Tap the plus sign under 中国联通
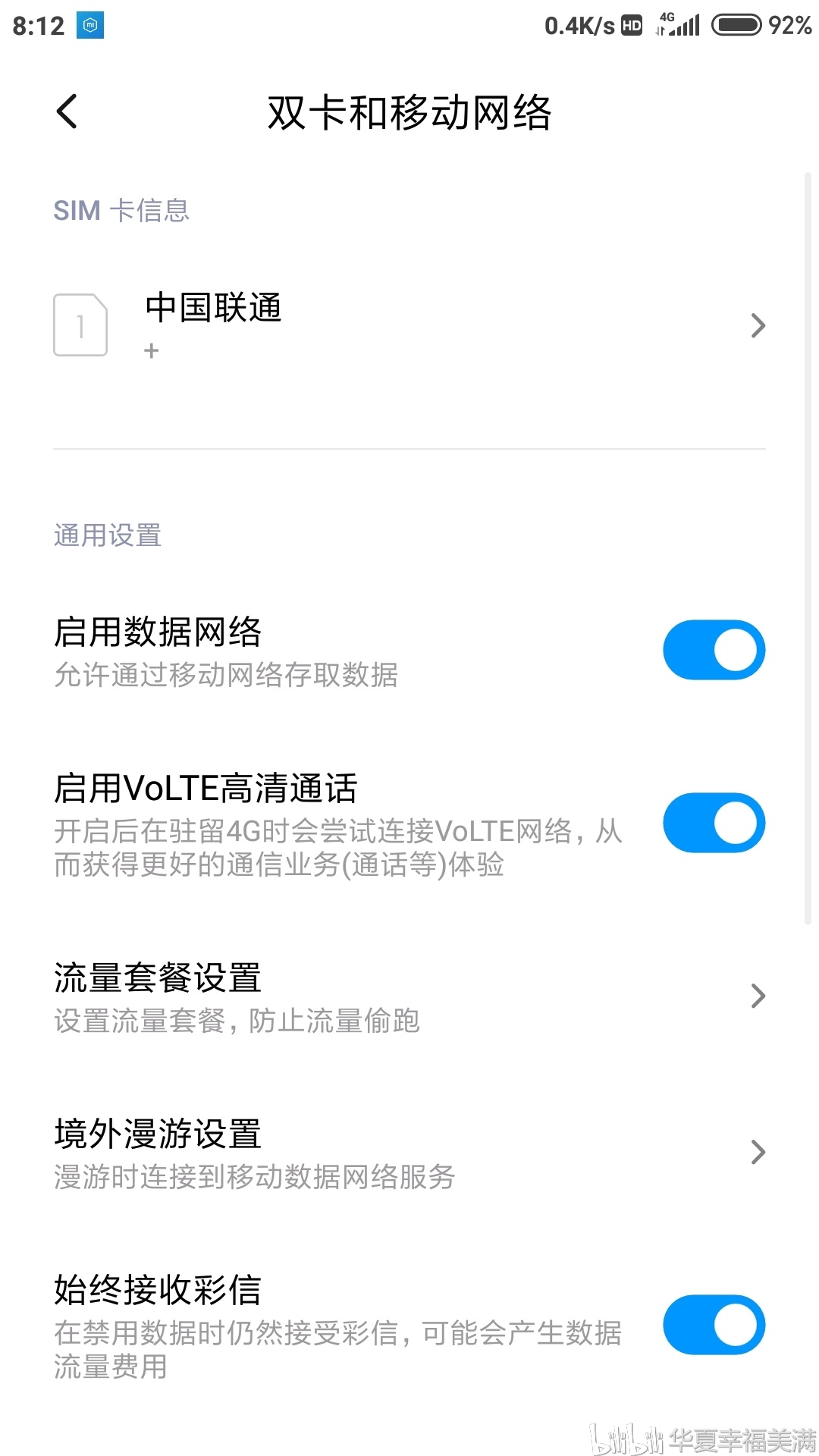 pyautogui.click(x=151, y=350)
